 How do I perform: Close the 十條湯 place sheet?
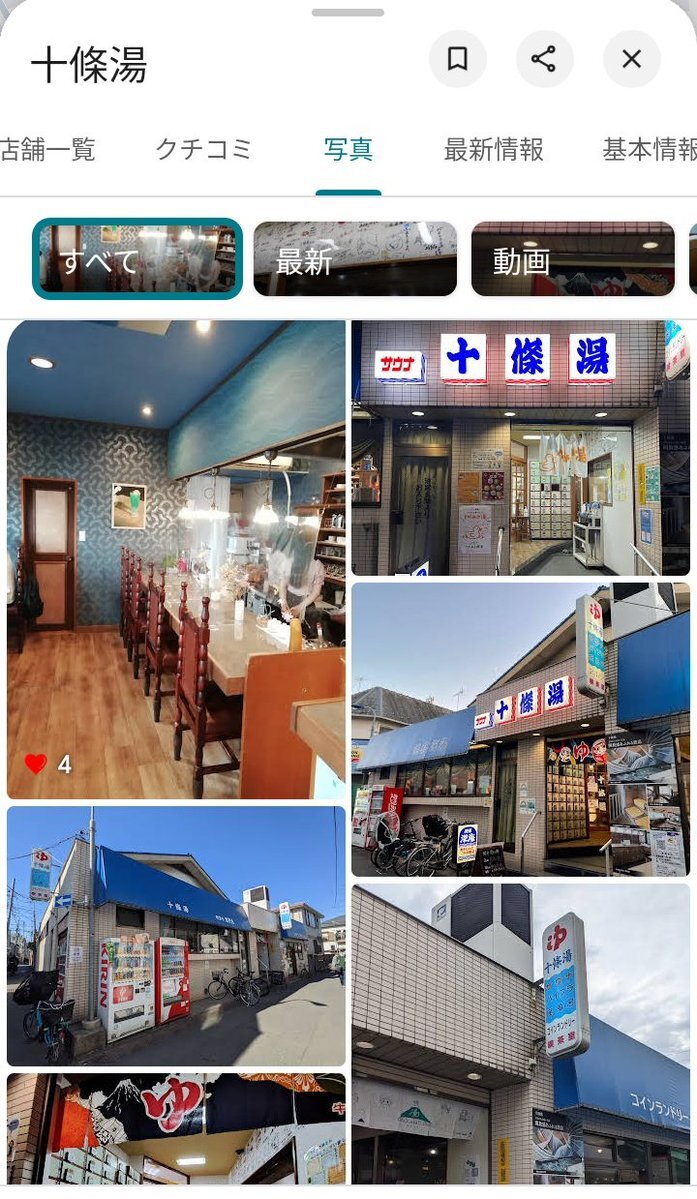[x=631, y=59]
